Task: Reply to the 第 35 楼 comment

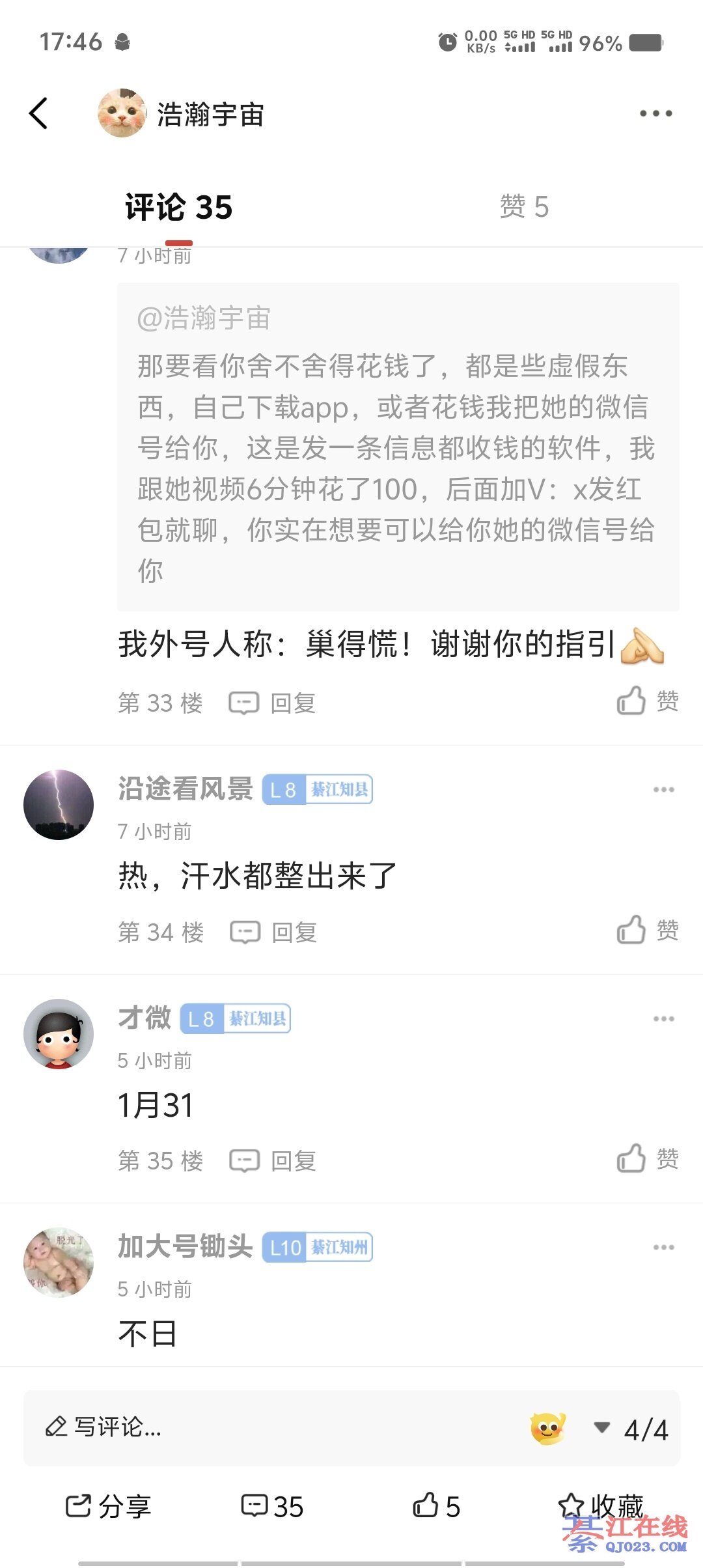Action: point(273,1161)
